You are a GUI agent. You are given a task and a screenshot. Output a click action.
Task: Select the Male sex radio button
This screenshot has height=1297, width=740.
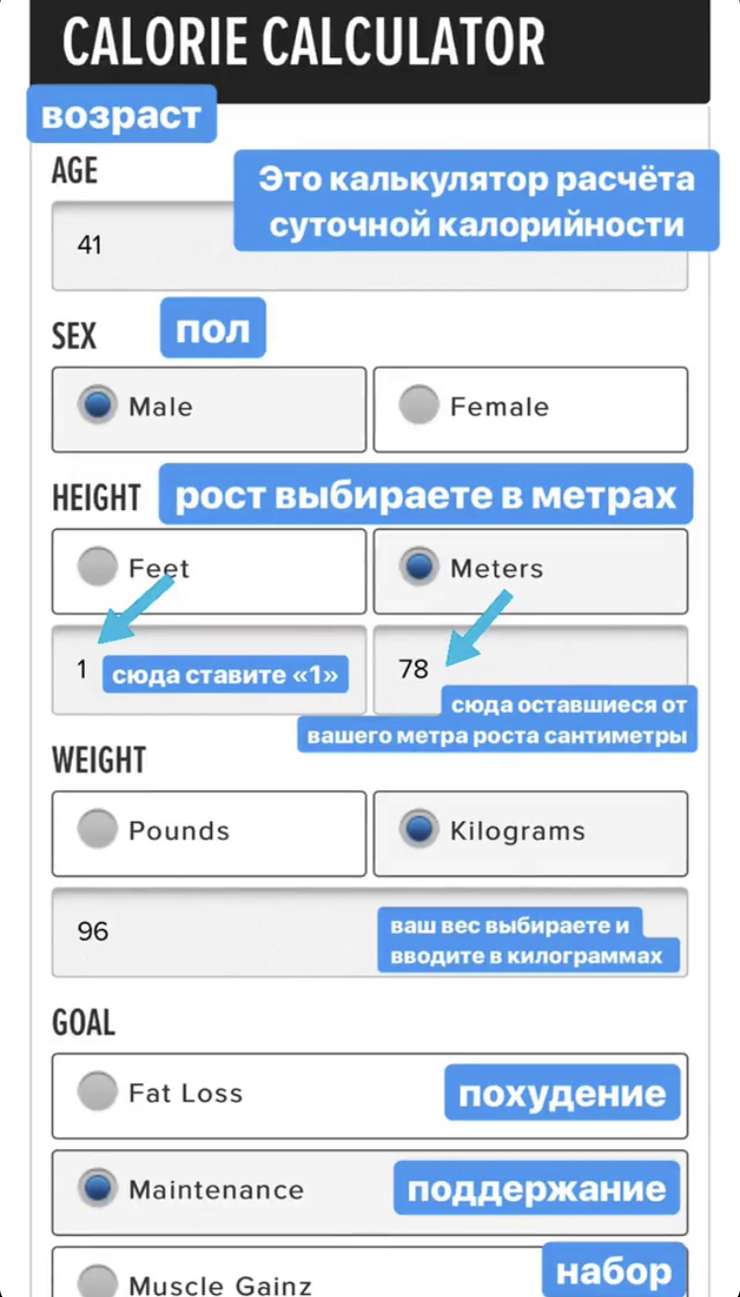[x=97, y=407]
